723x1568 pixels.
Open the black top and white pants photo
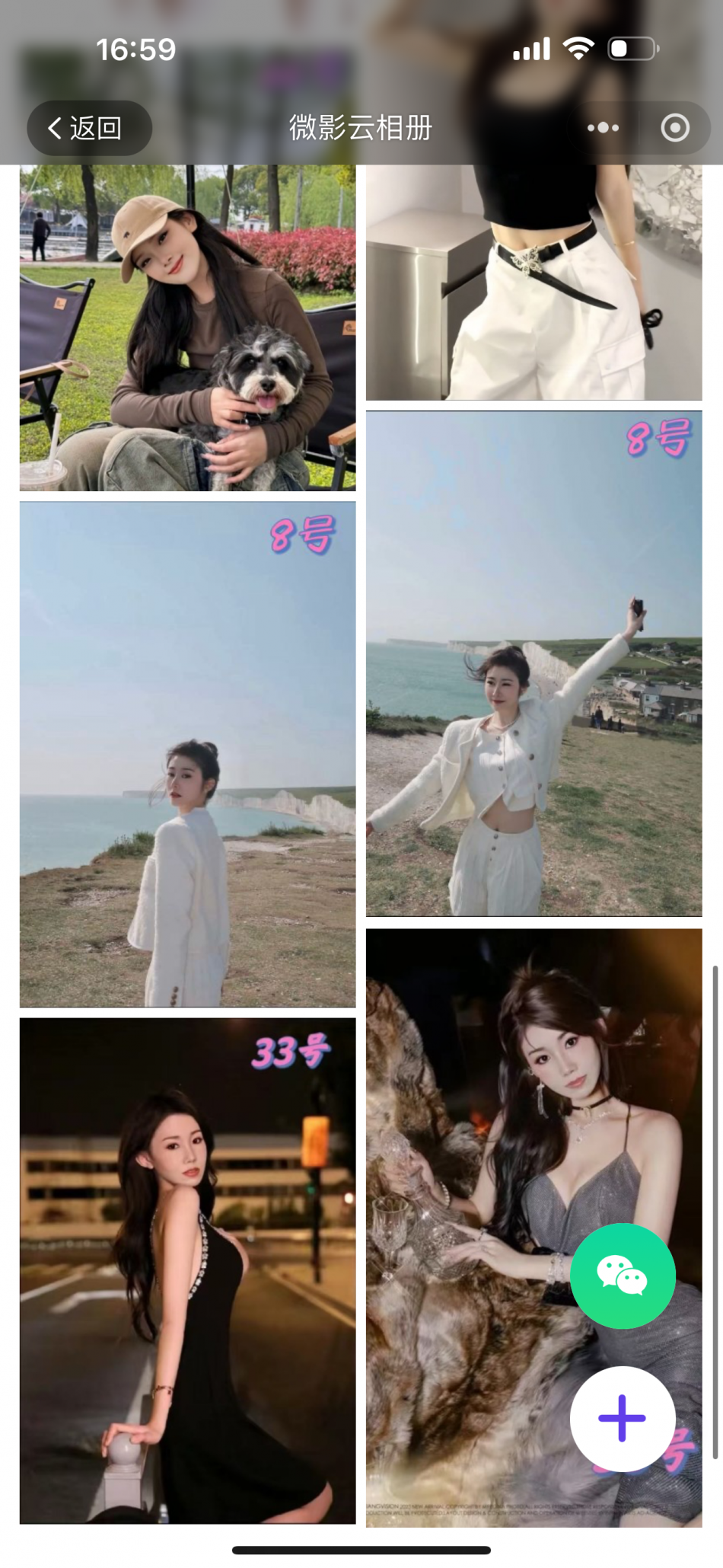pyautogui.click(x=533, y=282)
